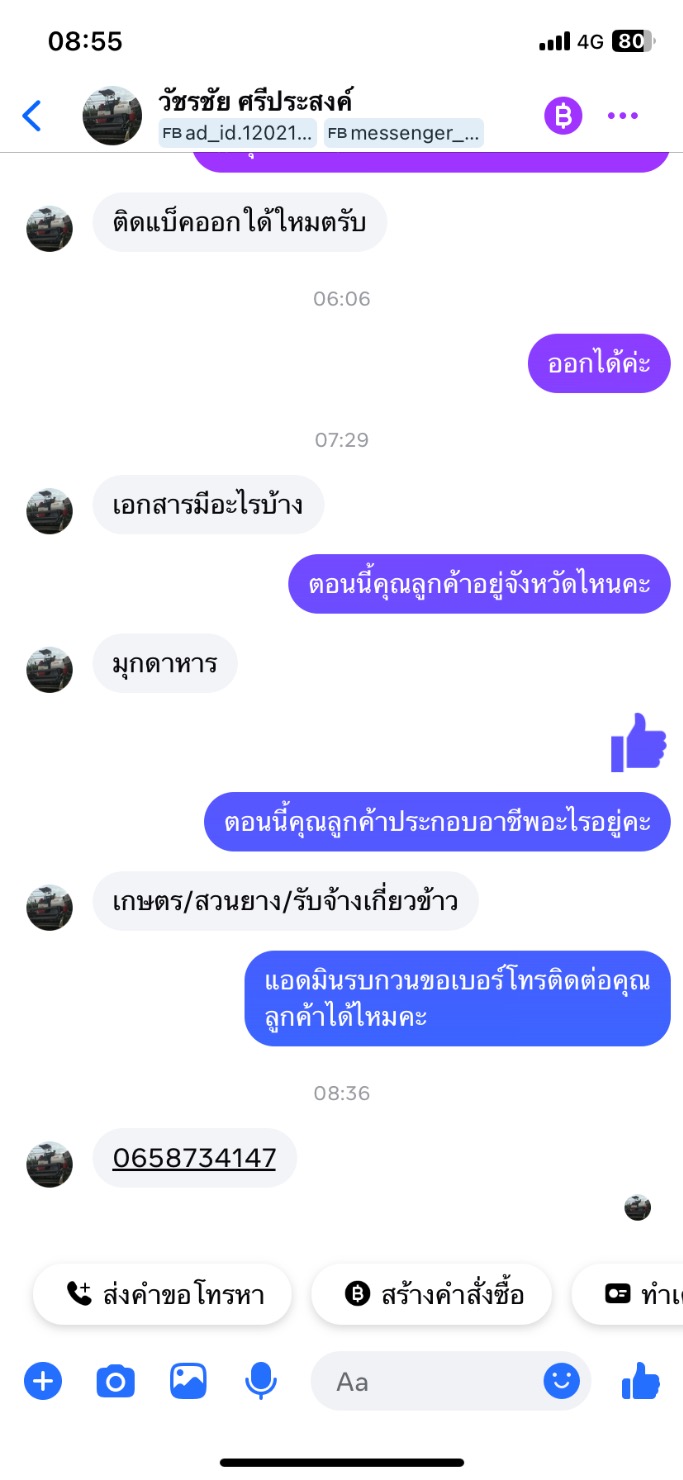Tap ส่งคำขอโทรหา call request chip
The image size is (683, 1480).
click(163, 1294)
